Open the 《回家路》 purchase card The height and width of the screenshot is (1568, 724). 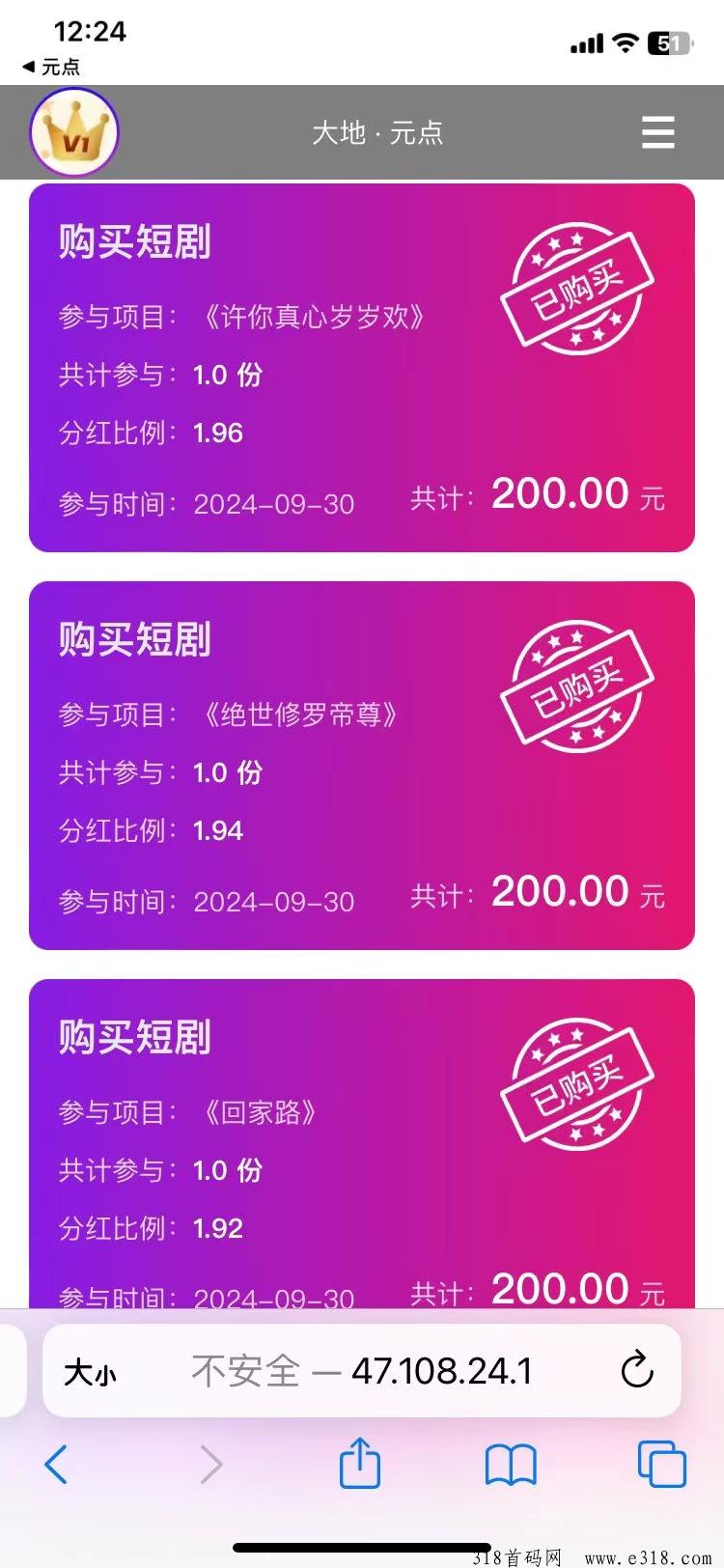[x=362, y=1144]
